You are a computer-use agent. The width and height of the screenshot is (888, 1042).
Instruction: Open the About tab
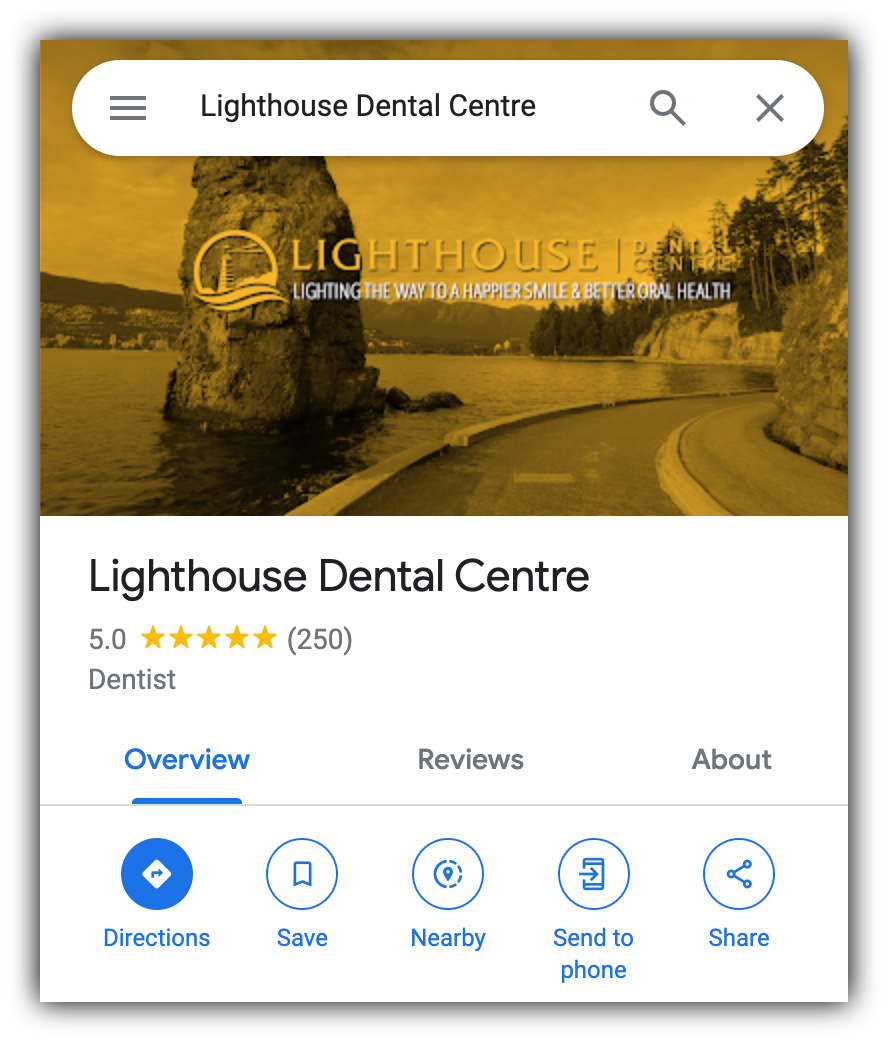click(731, 759)
